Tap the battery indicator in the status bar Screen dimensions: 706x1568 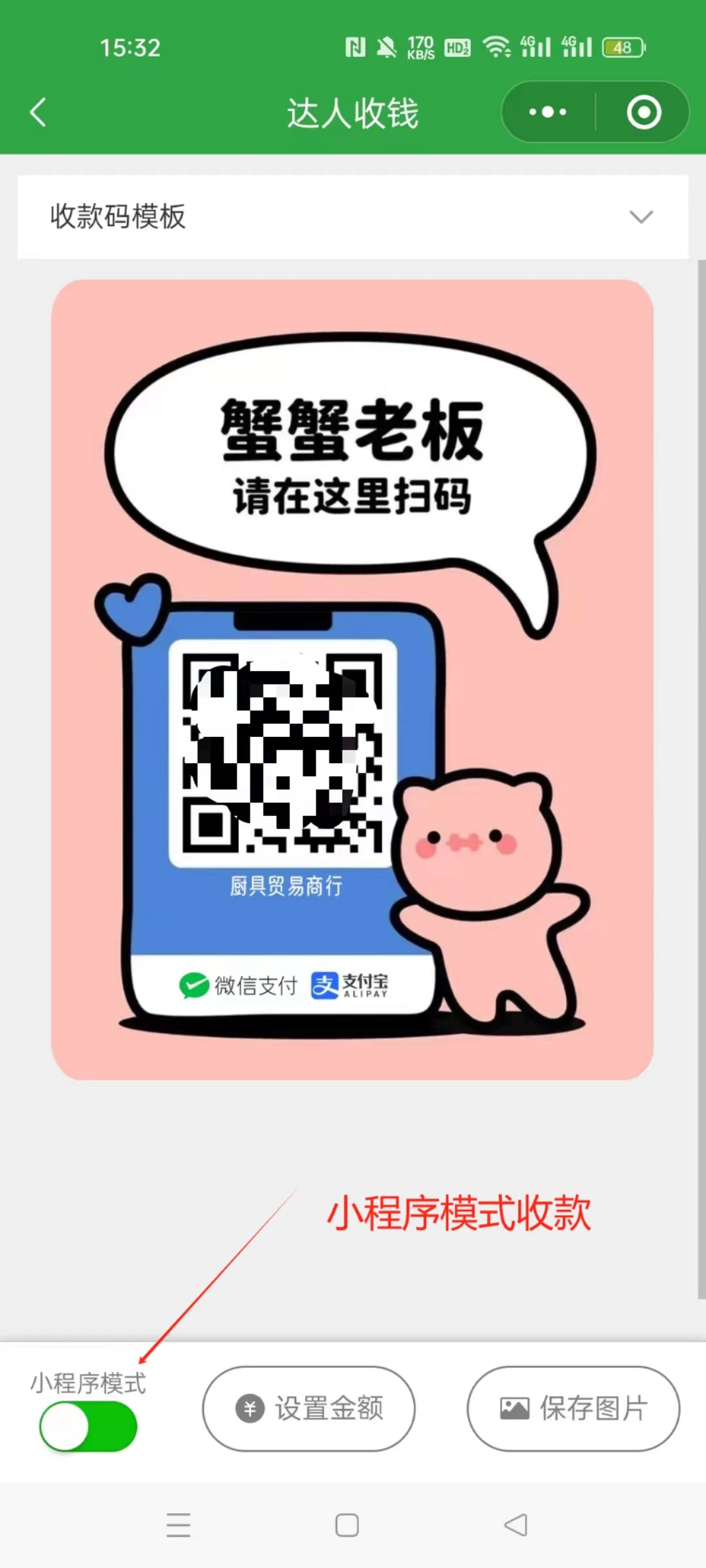click(622, 47)
